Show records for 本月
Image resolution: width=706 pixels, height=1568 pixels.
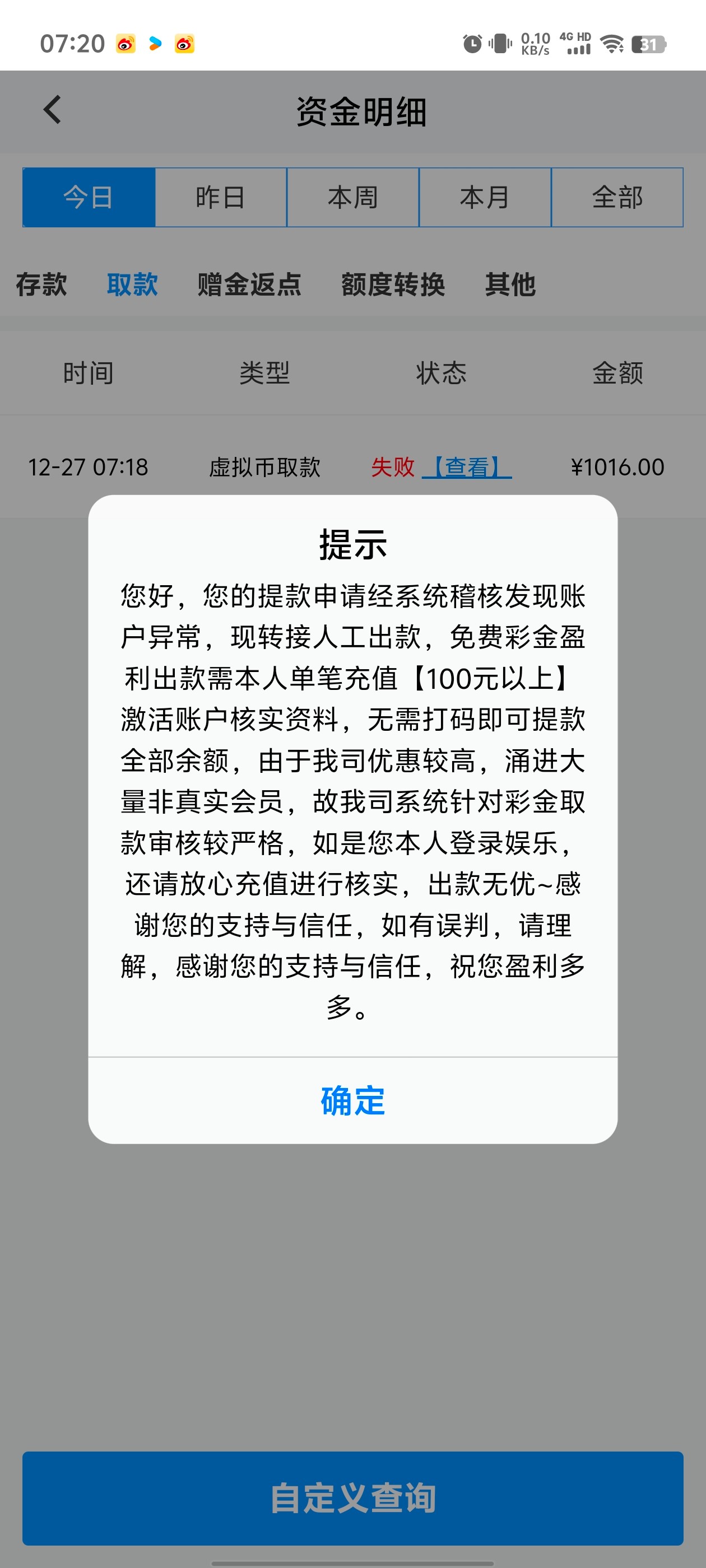point(485,197)
